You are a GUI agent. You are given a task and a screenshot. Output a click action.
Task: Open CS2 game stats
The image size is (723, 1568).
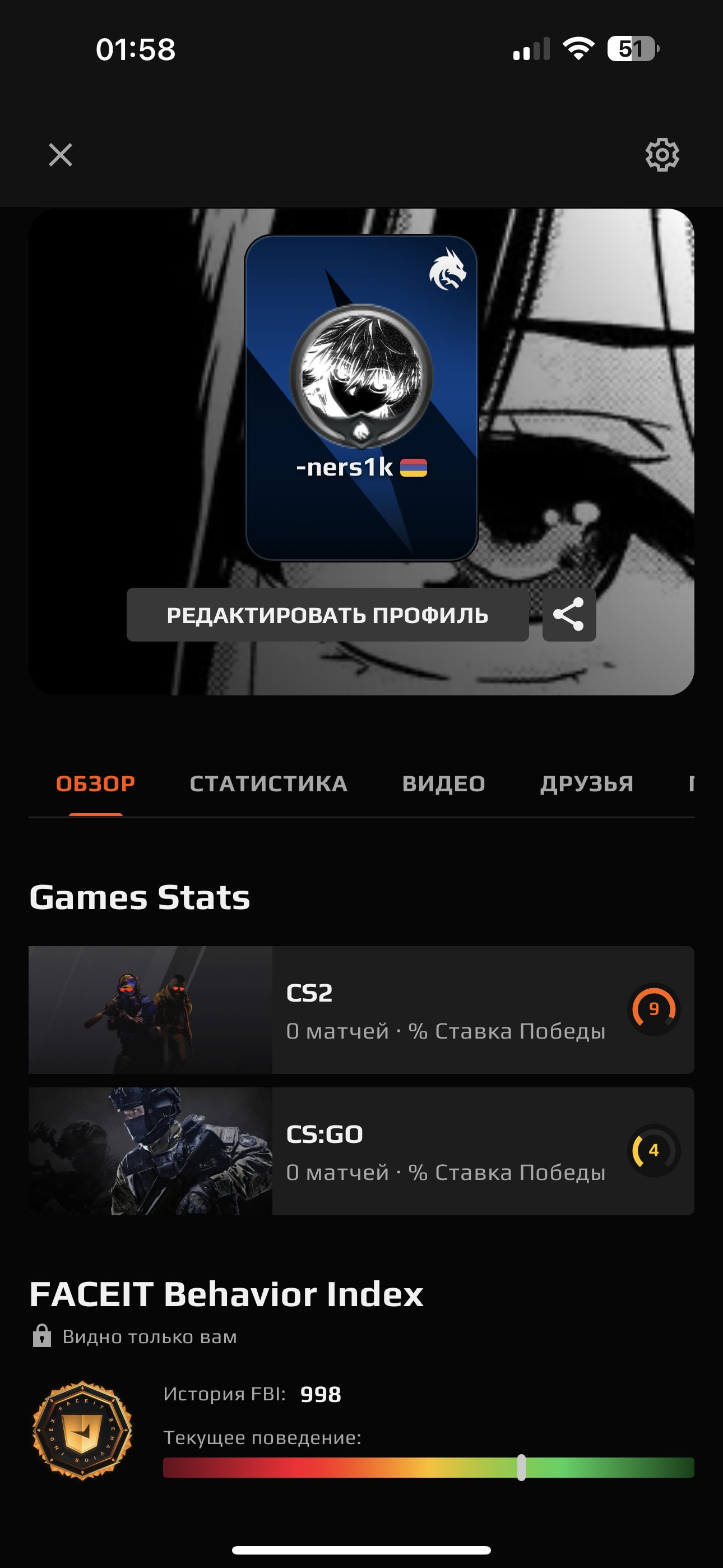coord(361,1010)
